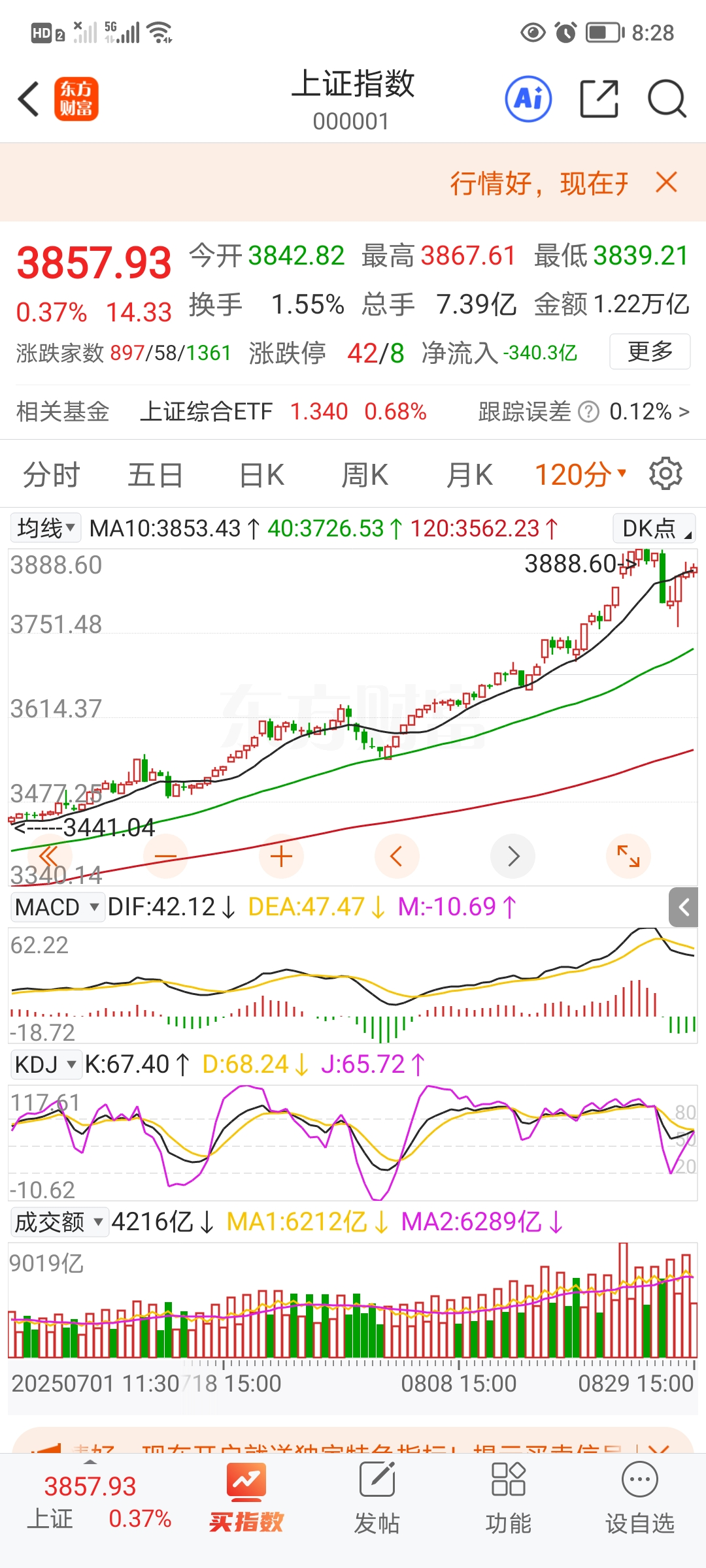Switch to the 五日 chart tab
This screenshot has width=706, height=1568.
point(155,475)
